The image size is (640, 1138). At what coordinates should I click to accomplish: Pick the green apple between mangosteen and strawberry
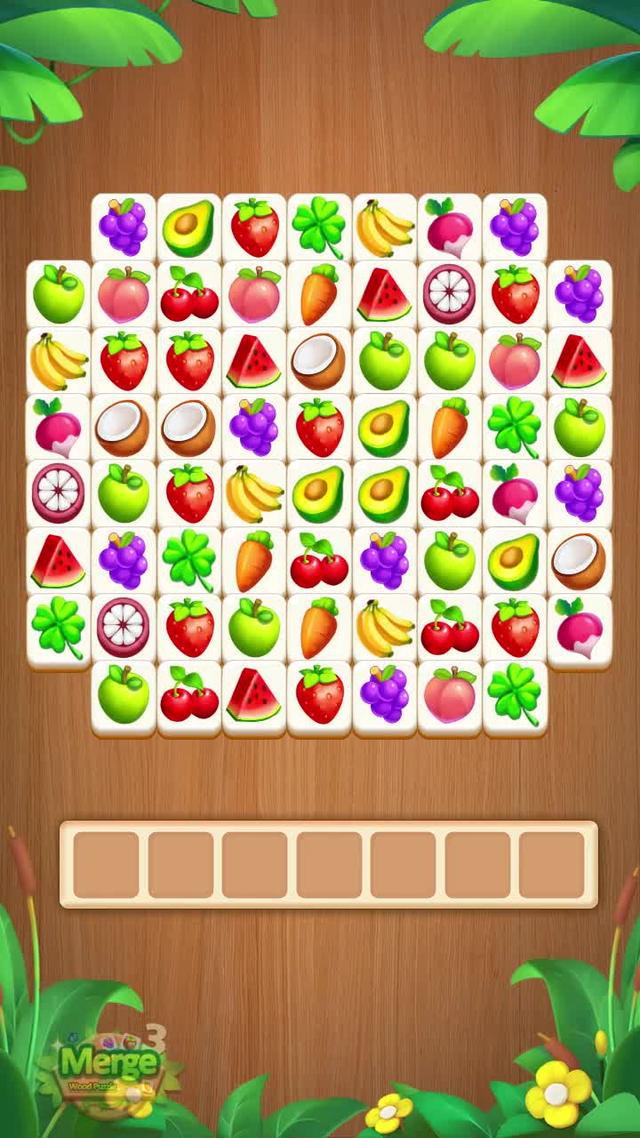click(124, 493)
